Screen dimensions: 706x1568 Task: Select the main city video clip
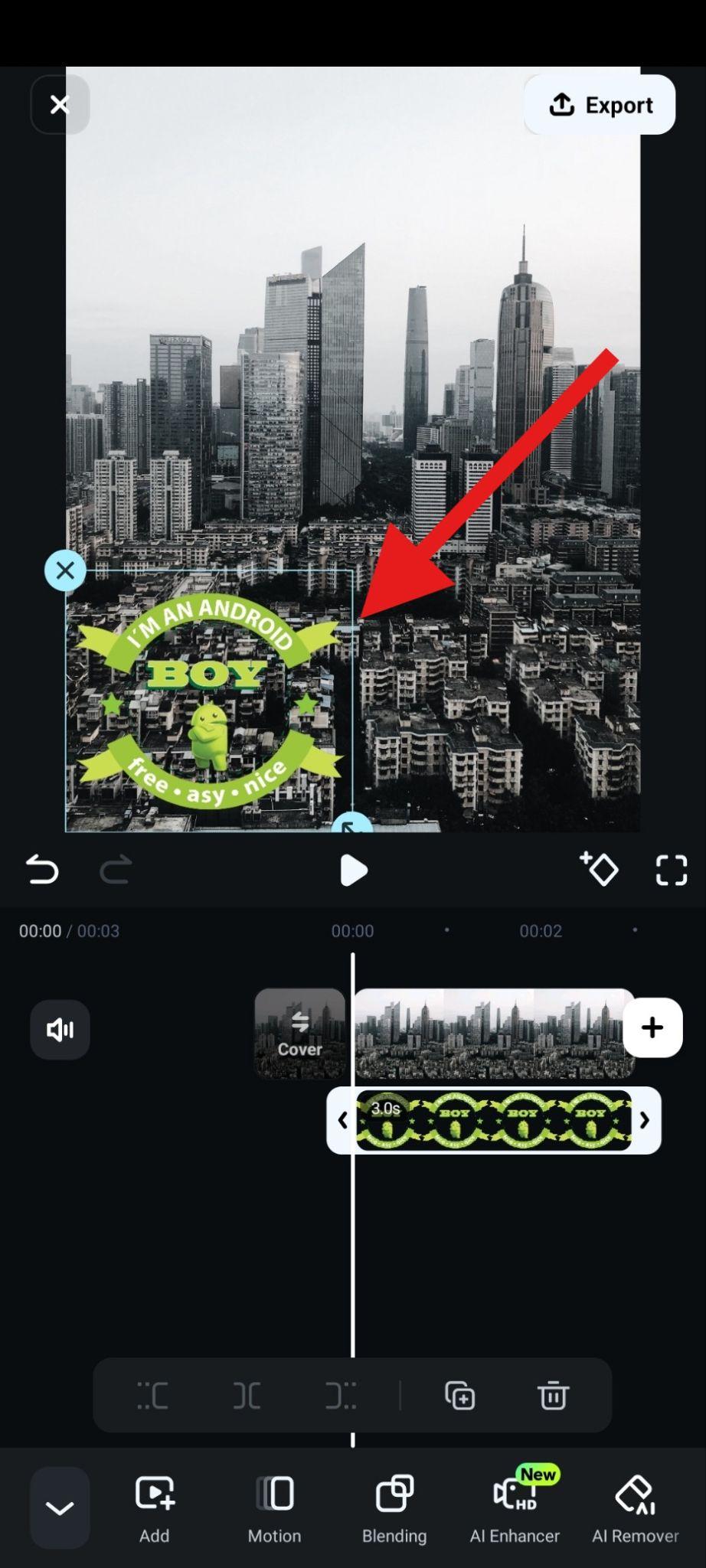[494, 1032]
